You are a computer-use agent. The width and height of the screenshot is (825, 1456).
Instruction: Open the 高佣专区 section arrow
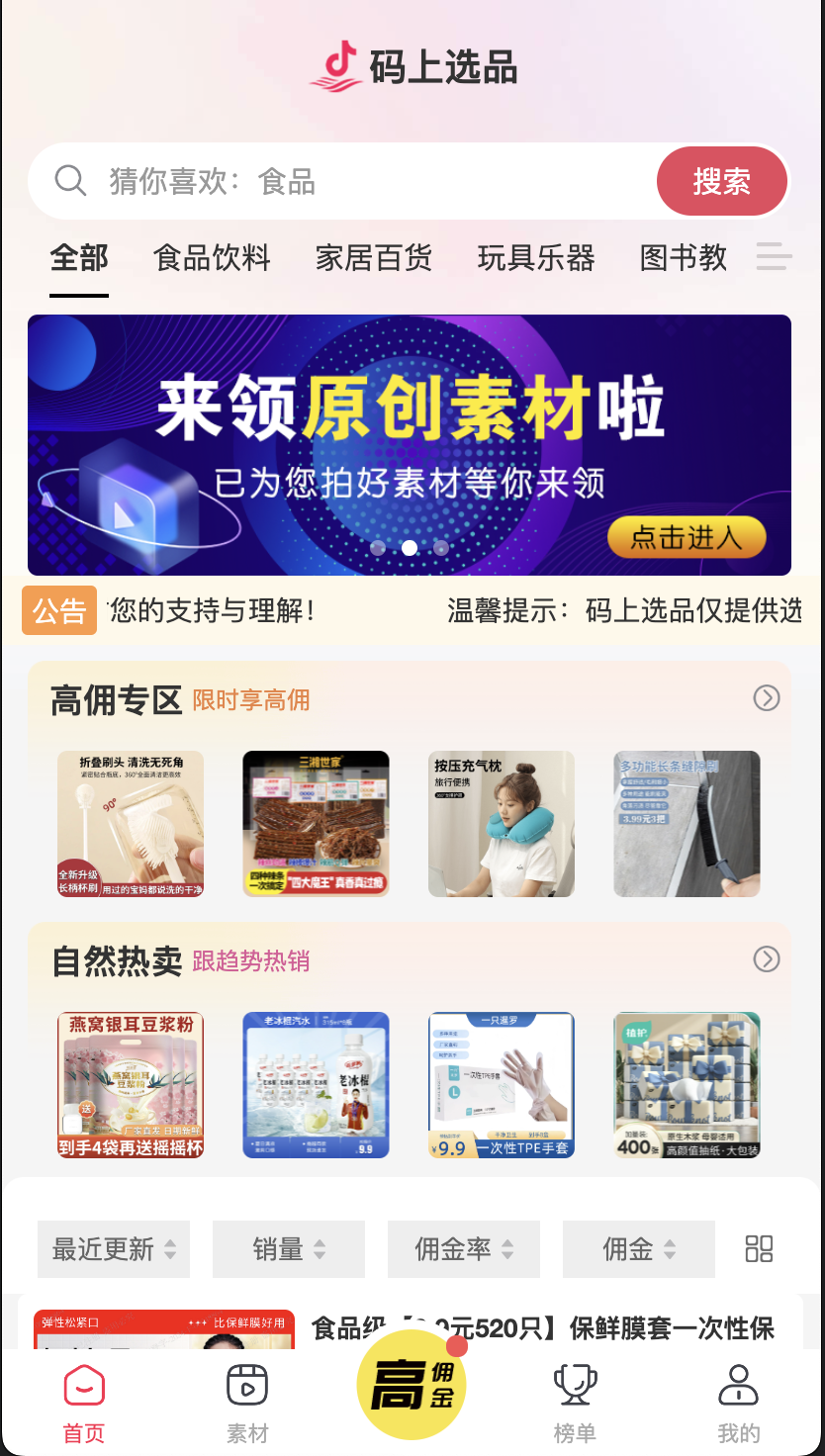point(767,698)
